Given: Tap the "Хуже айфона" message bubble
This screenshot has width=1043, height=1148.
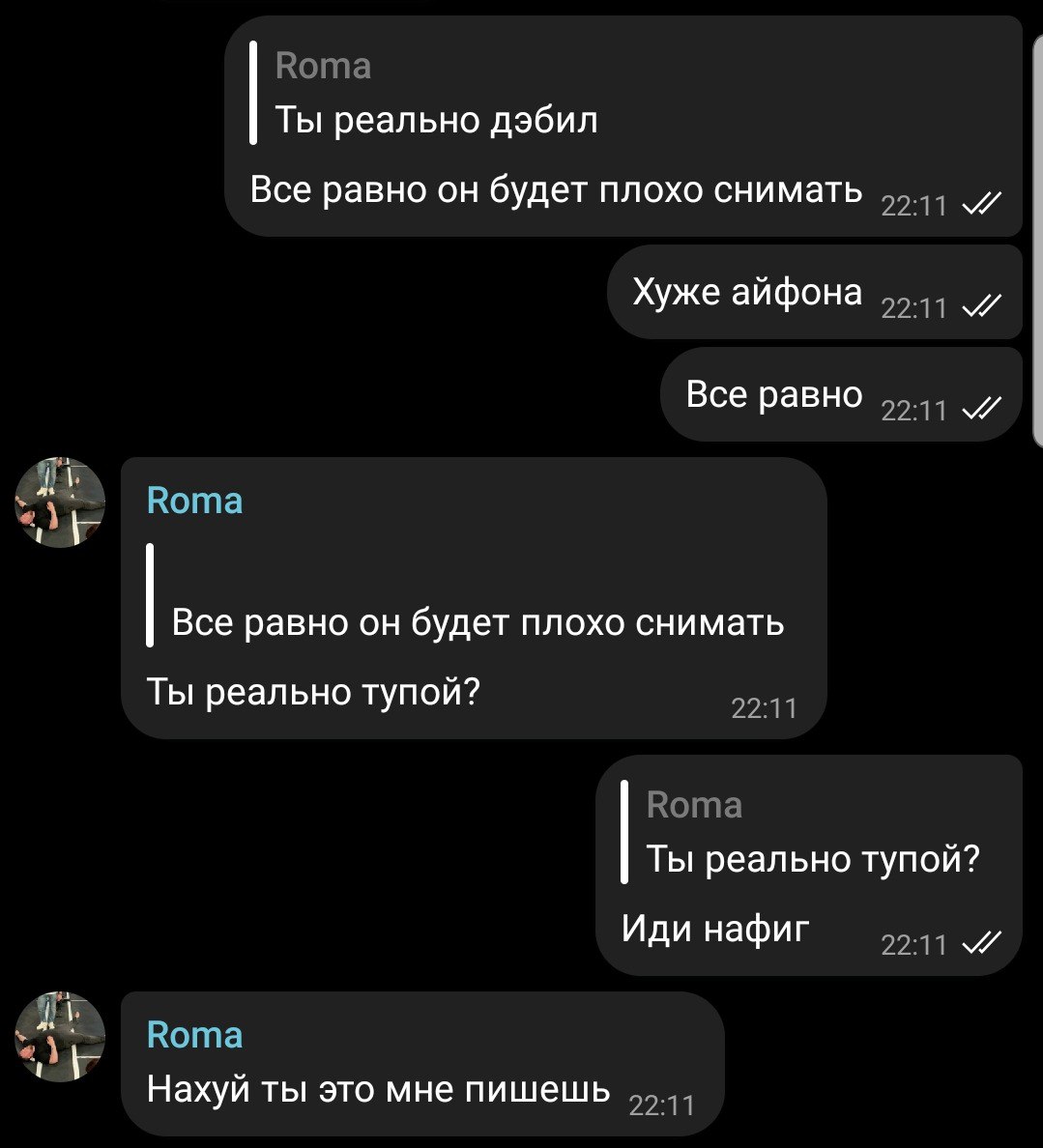Looking at the screenshot, I should click(x=746, y=292).
